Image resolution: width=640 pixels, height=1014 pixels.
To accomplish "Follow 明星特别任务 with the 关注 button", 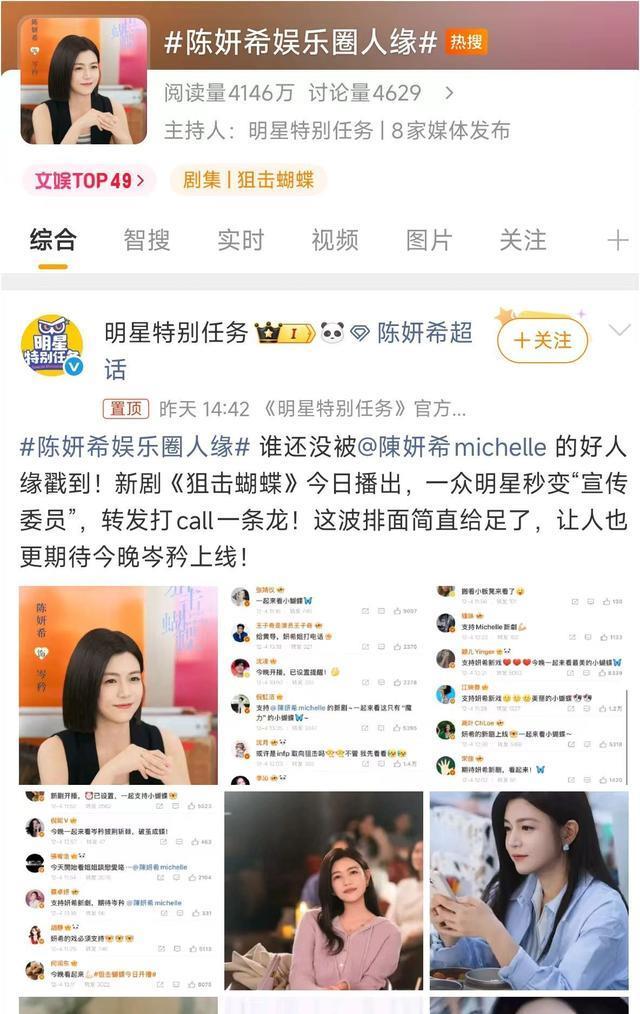I will (x=543, y=340).
